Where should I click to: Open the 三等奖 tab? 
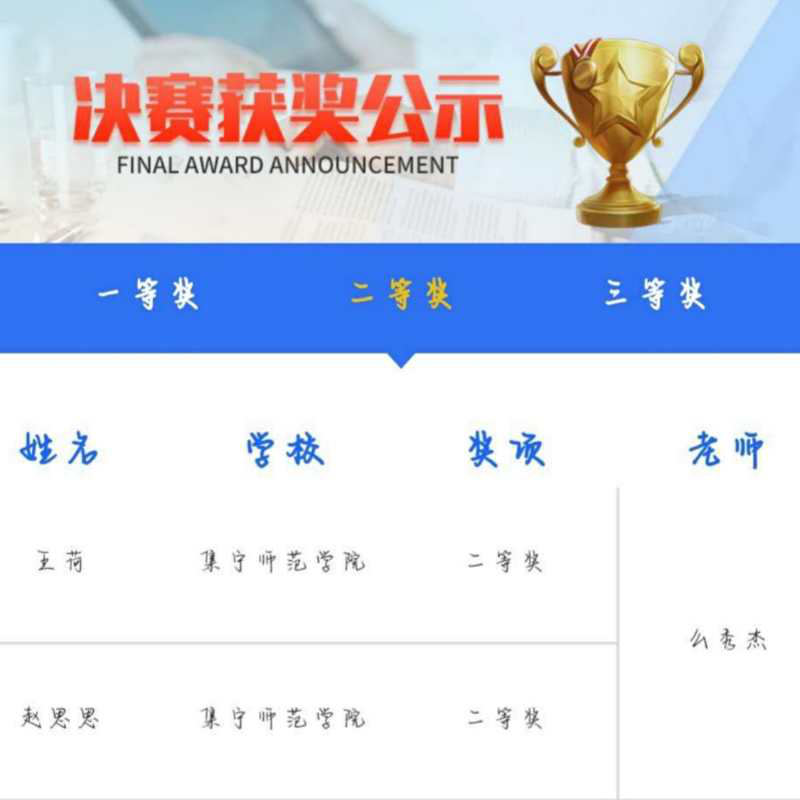655,295
